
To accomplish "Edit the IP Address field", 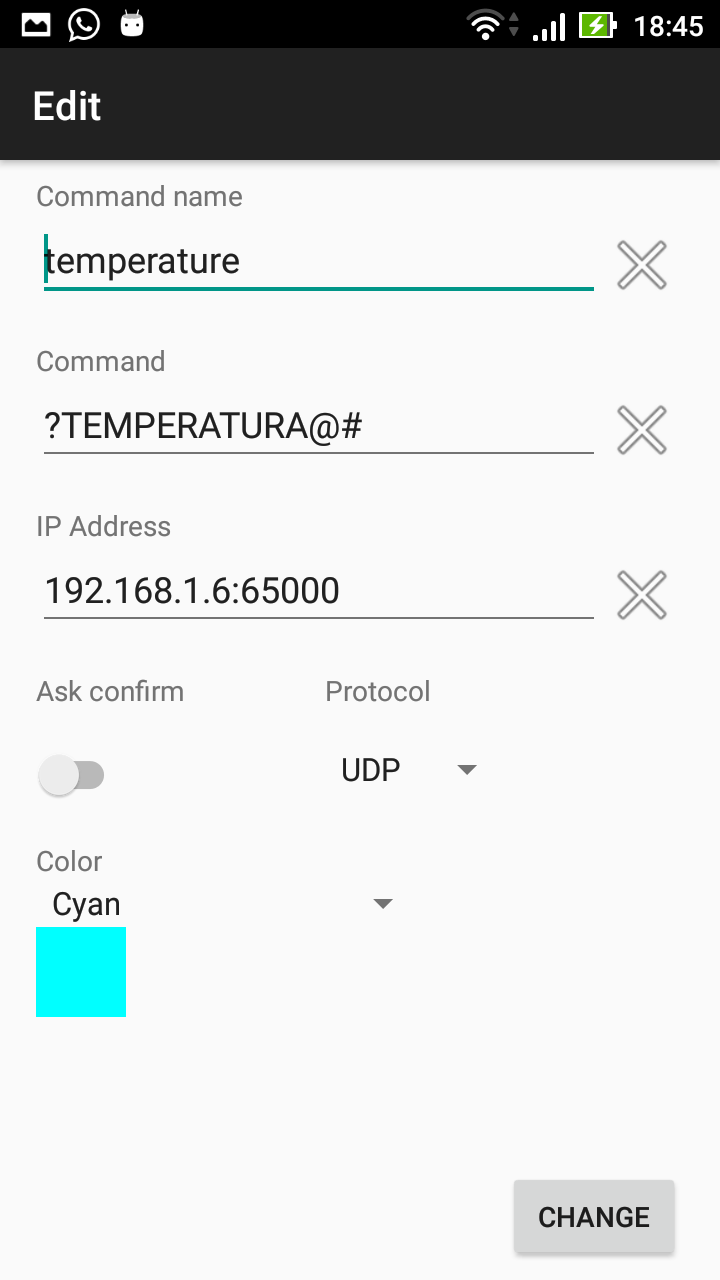I will (x=318, y=592).
